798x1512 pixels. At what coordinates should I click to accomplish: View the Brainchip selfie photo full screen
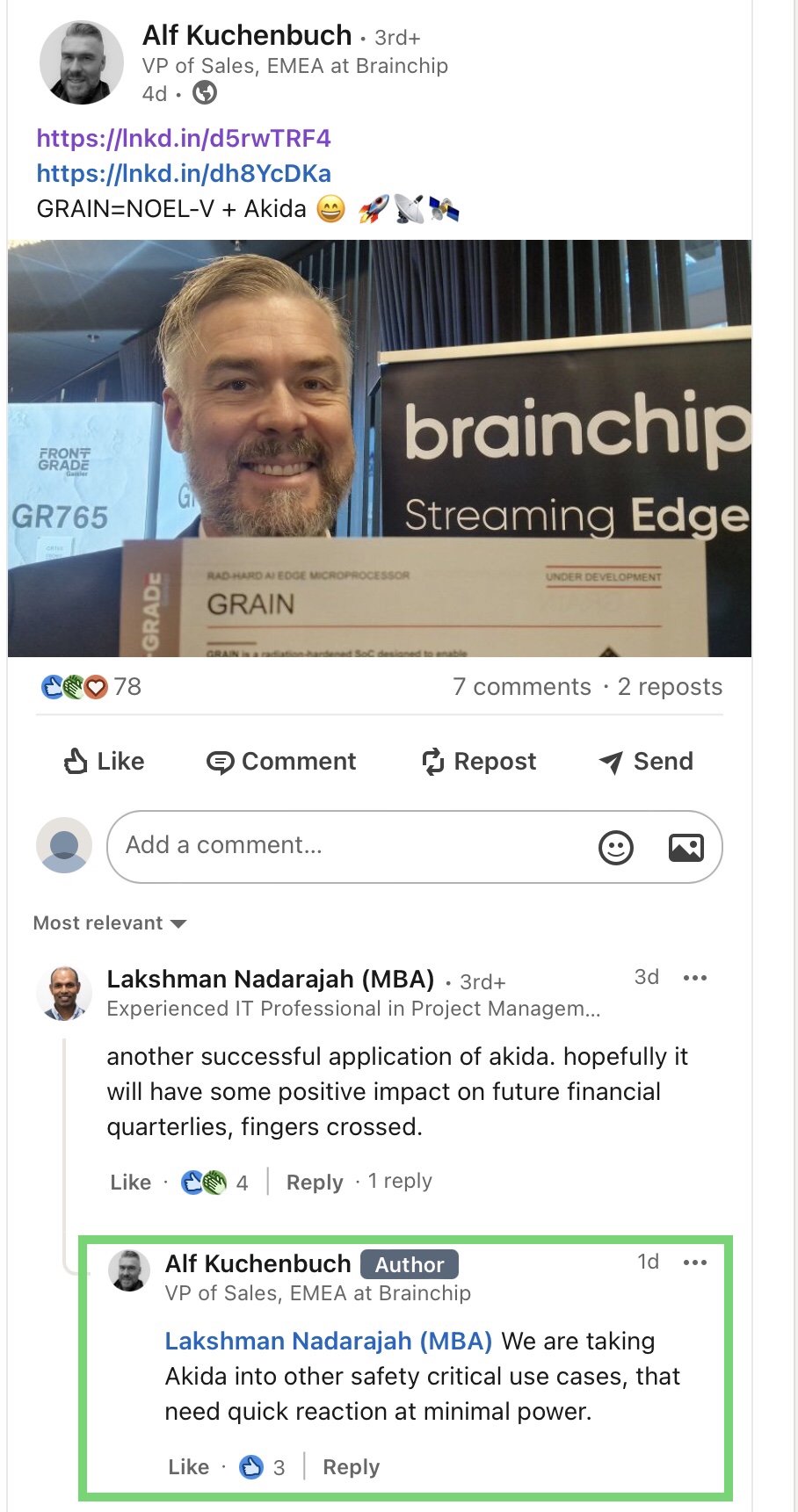tap(380, 448)
